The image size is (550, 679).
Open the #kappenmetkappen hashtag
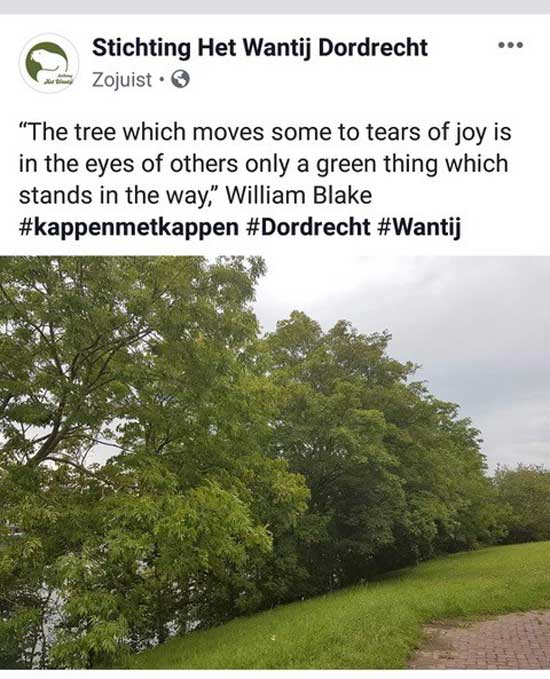pyautogui.click(x=129, y=227)
